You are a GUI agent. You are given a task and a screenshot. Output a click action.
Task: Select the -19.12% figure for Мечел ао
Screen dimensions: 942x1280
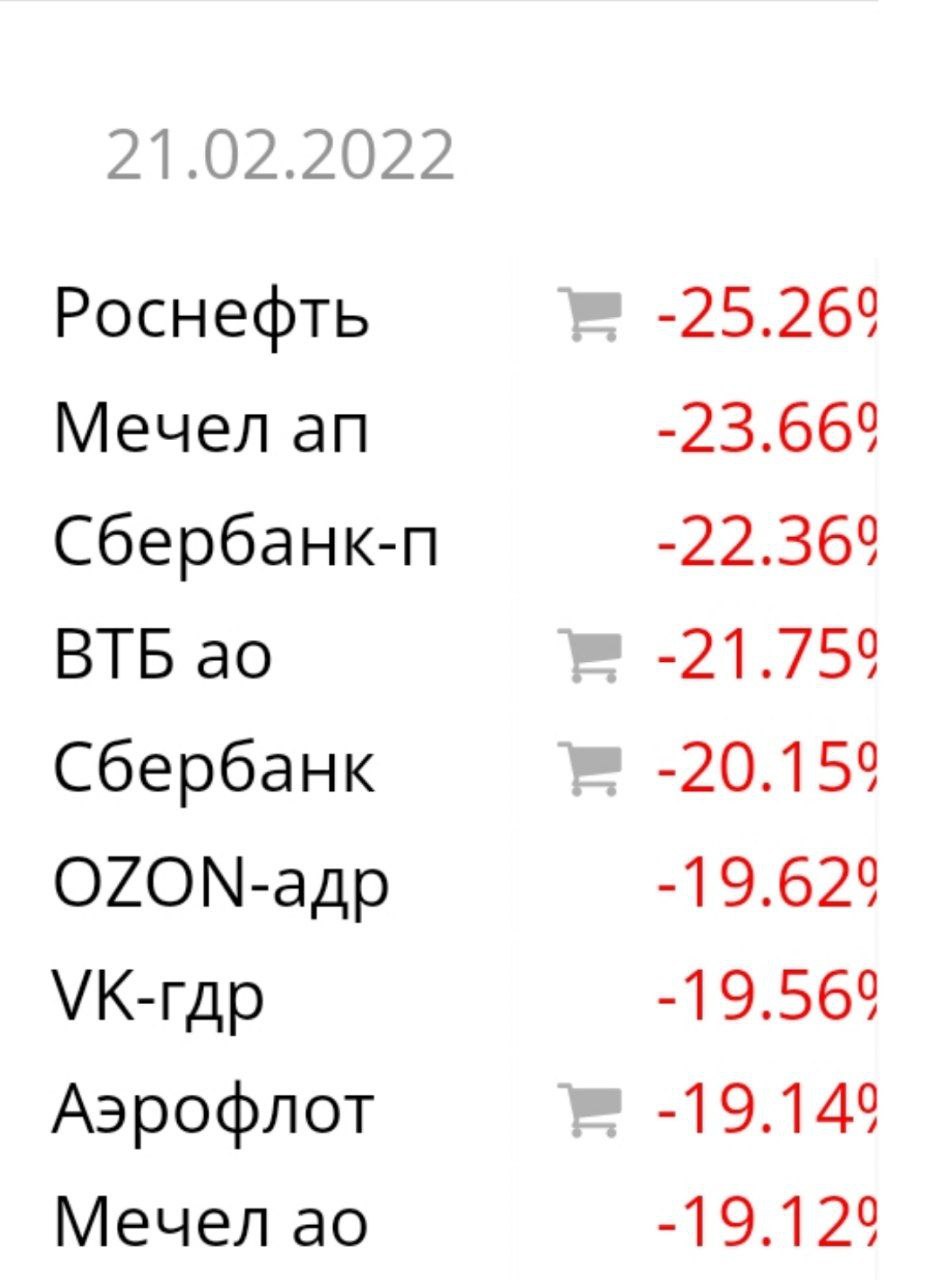[770, 1220]
